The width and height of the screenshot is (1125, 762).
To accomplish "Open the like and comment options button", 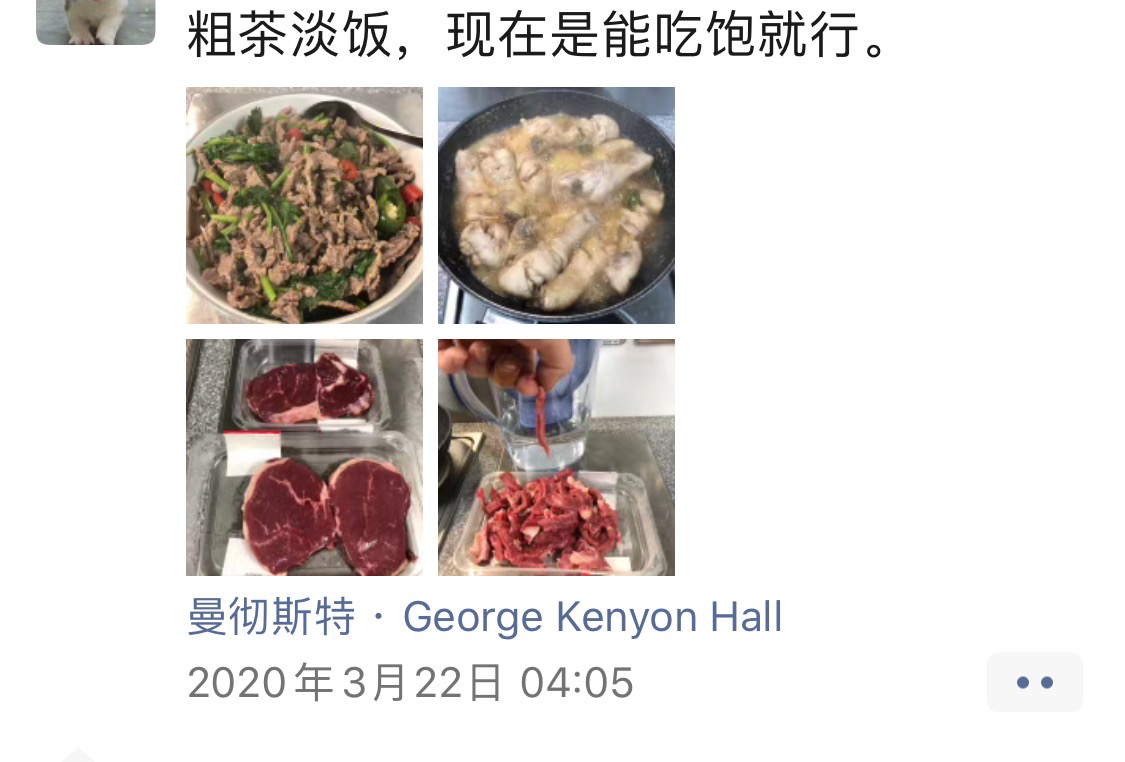I will [x=1034, y=682].
